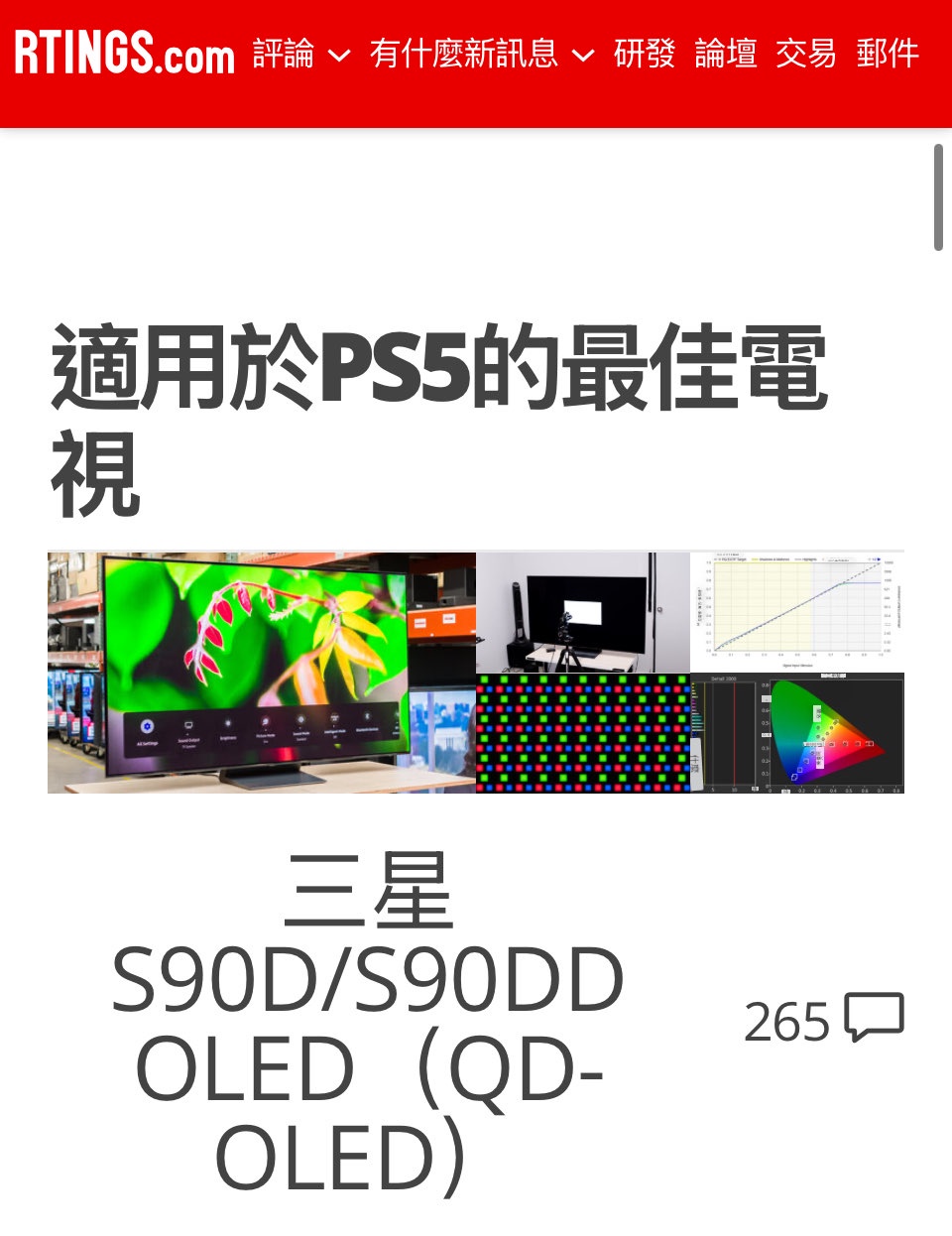Image resolution: width=952 pixels, height=1236 pixels.
Task: Expand the 評論 dropdown menu
Action: tap(301, 54)
